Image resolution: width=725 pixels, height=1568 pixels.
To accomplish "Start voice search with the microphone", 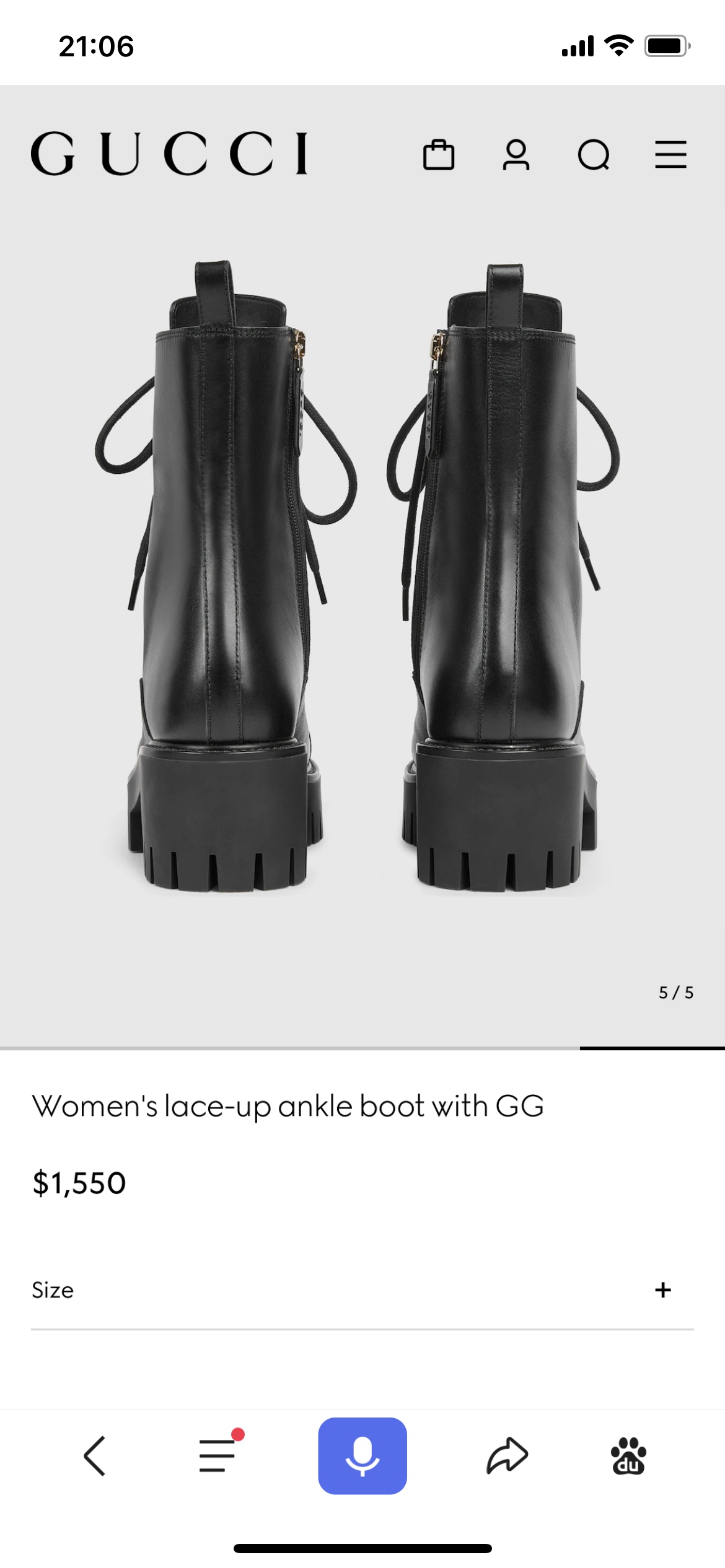I will pos(362,1456).
